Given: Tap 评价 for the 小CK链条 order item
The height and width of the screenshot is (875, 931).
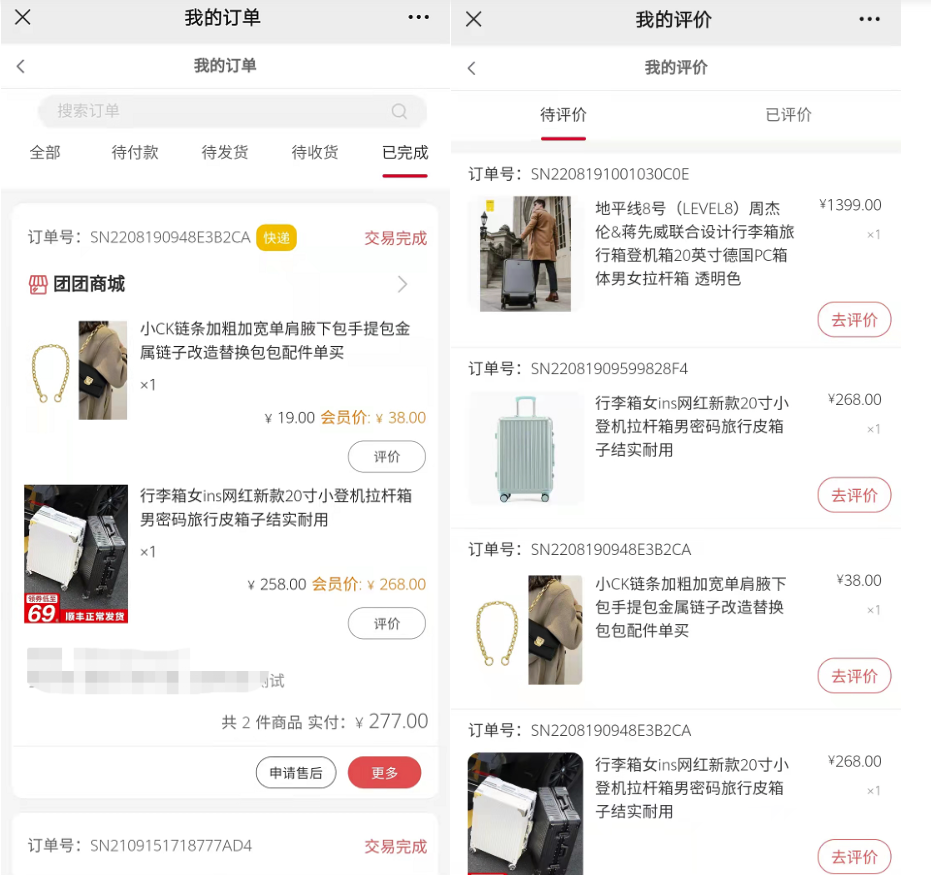Looking at the screenshot, I should pyautogui.click(x=387, y=457).
